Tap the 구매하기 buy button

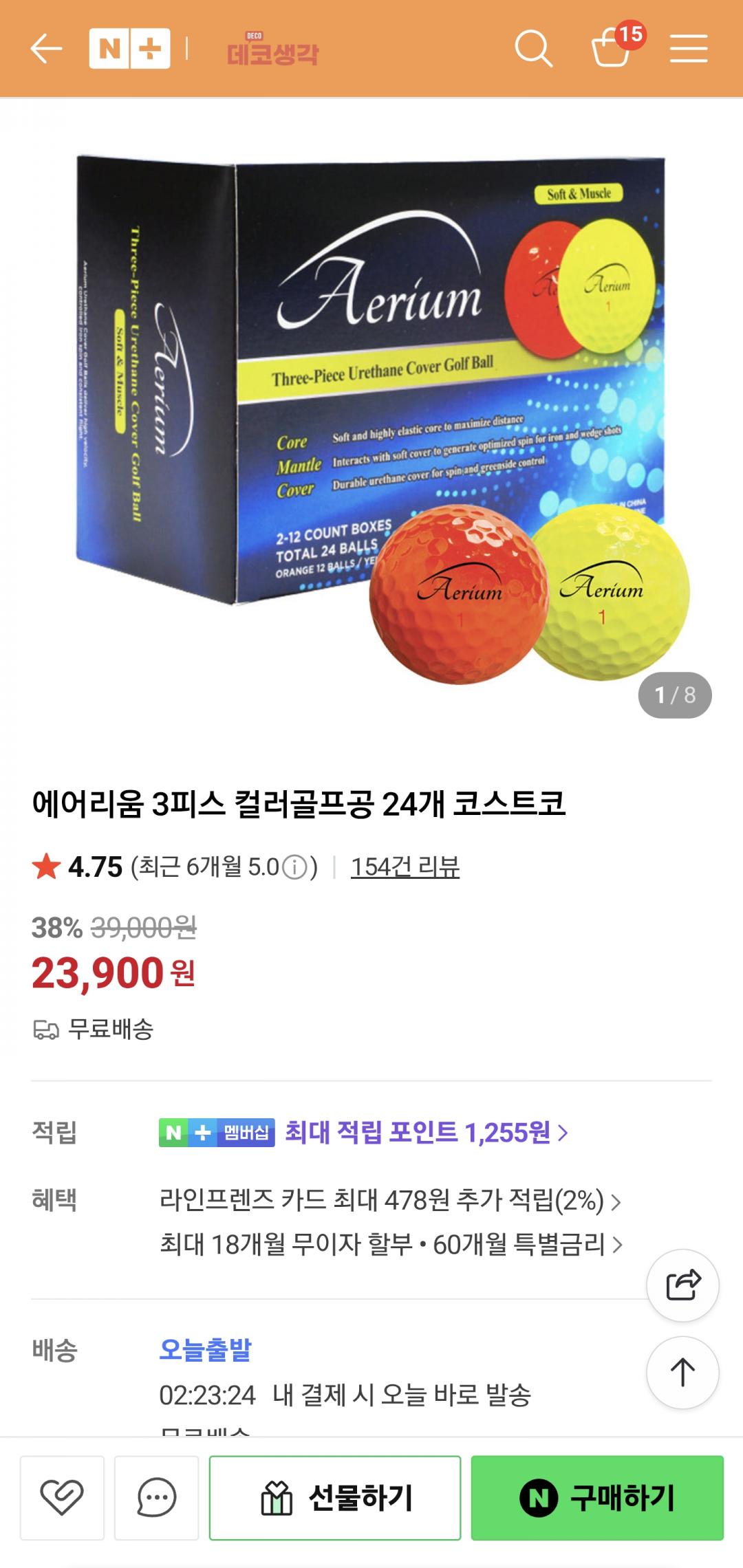tap(597, 1497)
